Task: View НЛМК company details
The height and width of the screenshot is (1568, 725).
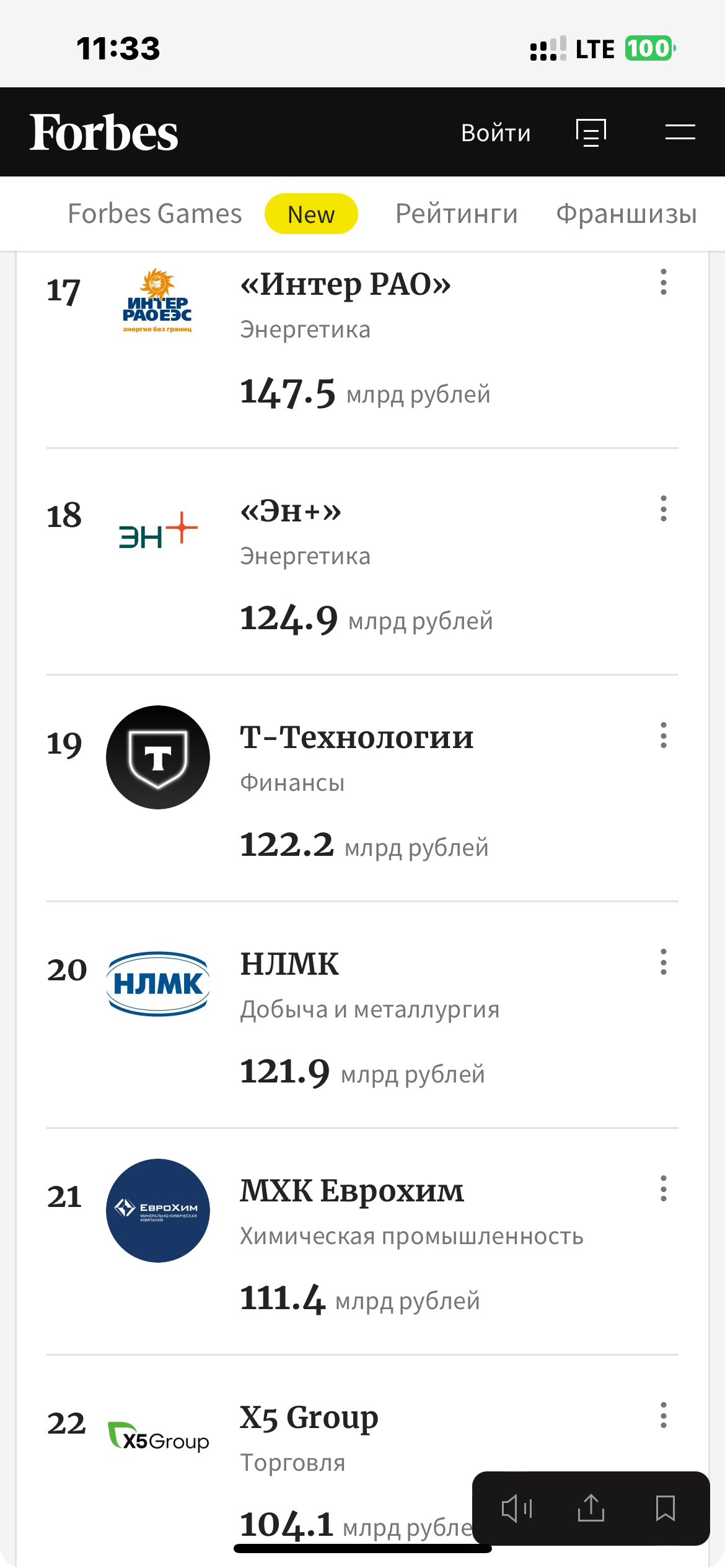Action: [289, 964]
